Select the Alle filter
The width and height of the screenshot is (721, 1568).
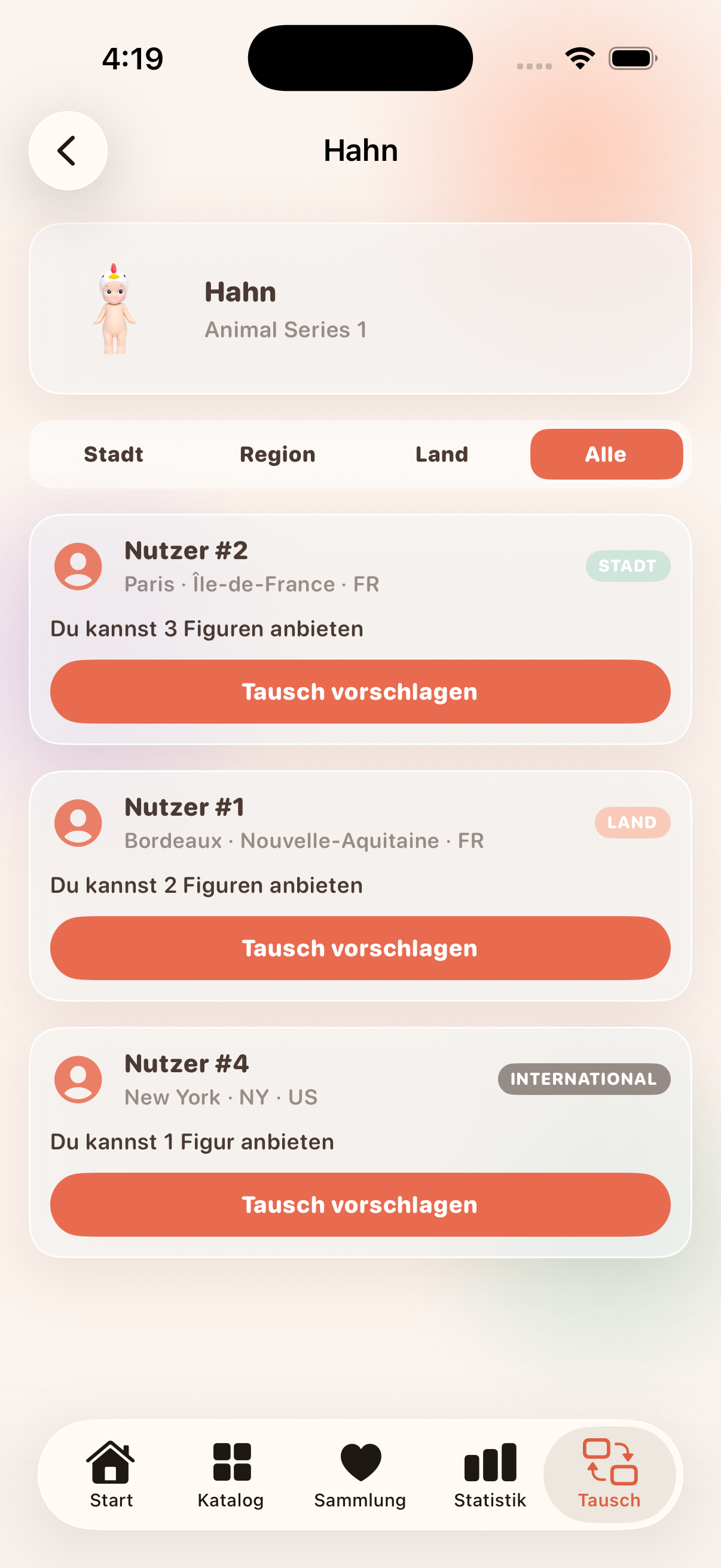606,454
